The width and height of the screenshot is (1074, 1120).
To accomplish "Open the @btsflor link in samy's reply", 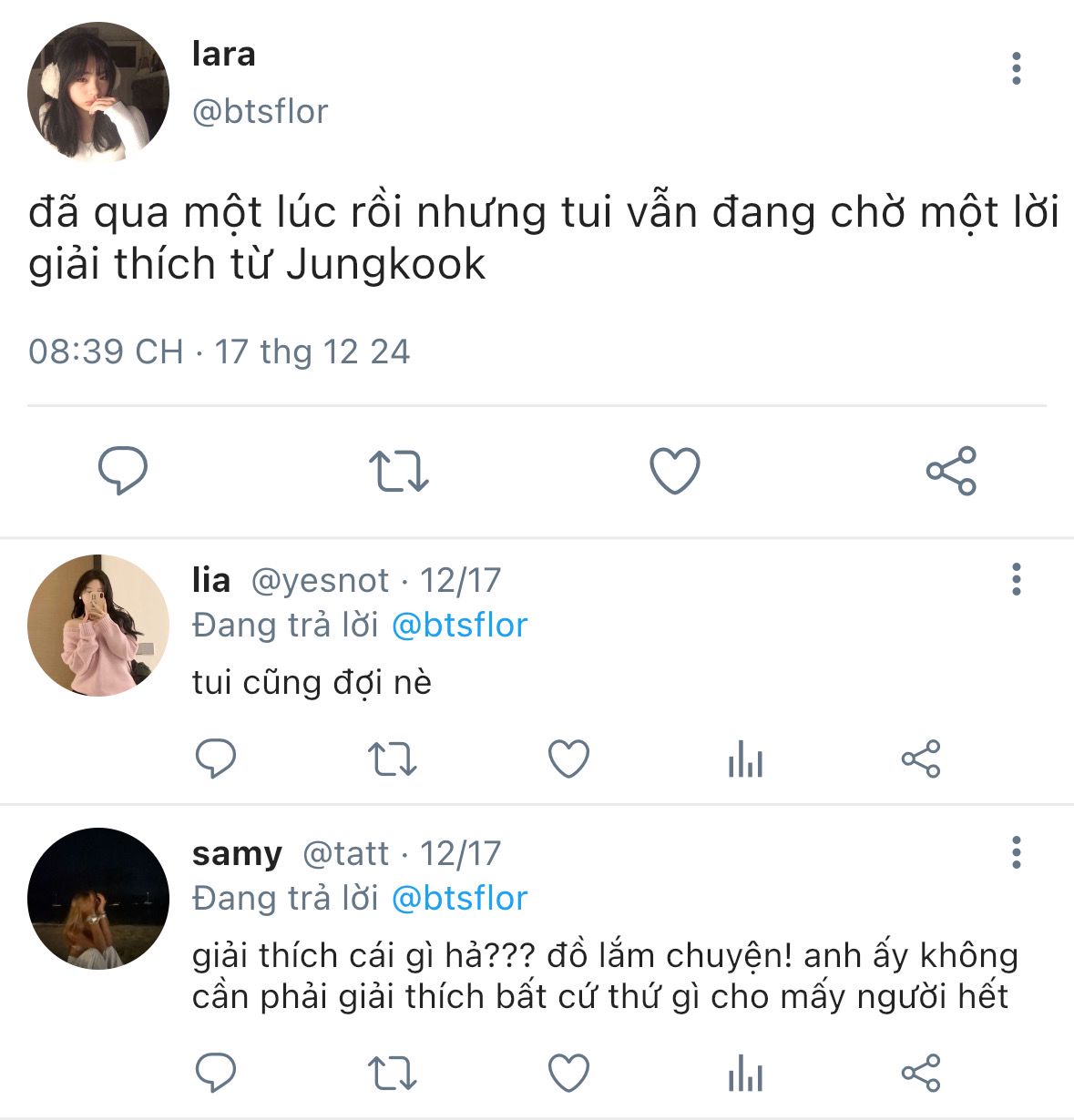I will [459, 899].
